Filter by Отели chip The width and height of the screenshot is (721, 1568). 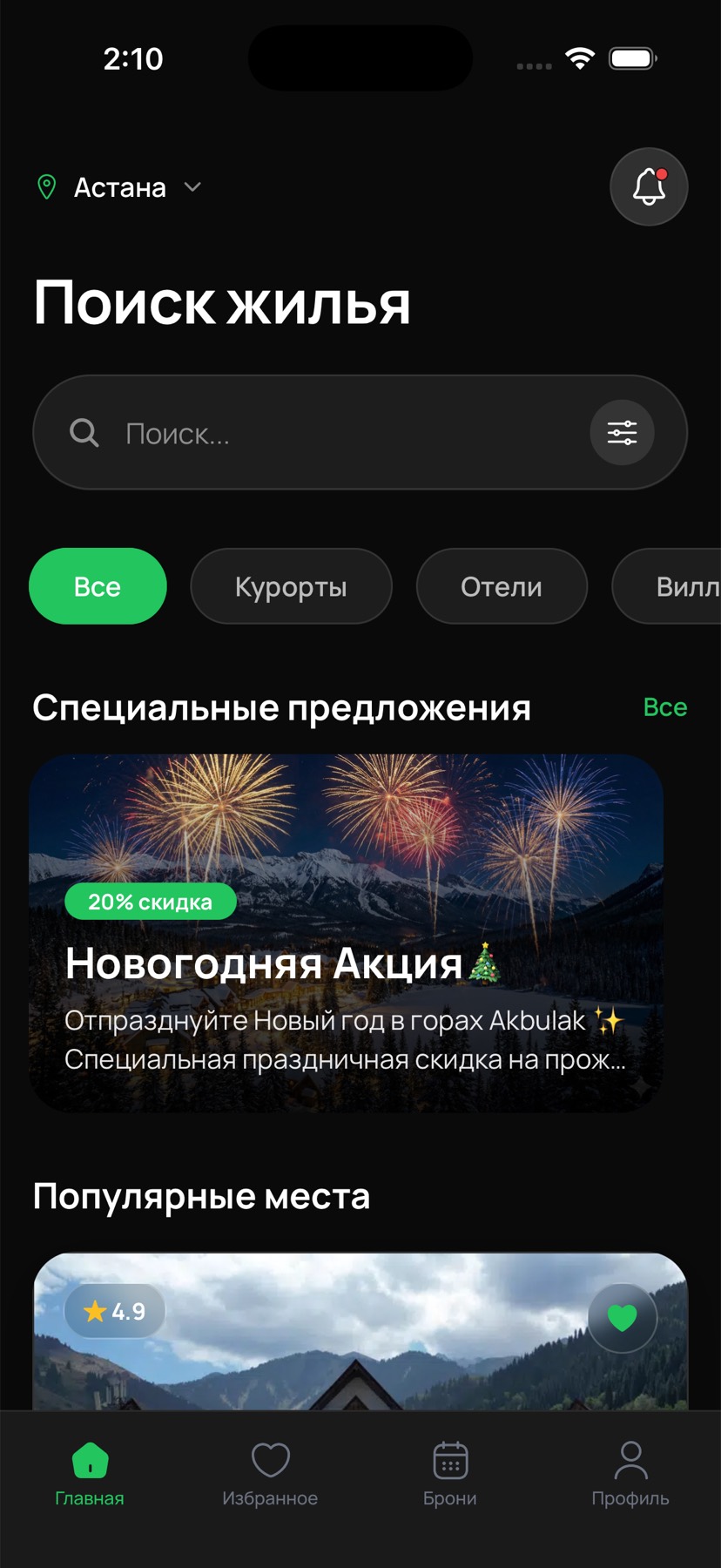click(x=502, y=586)
